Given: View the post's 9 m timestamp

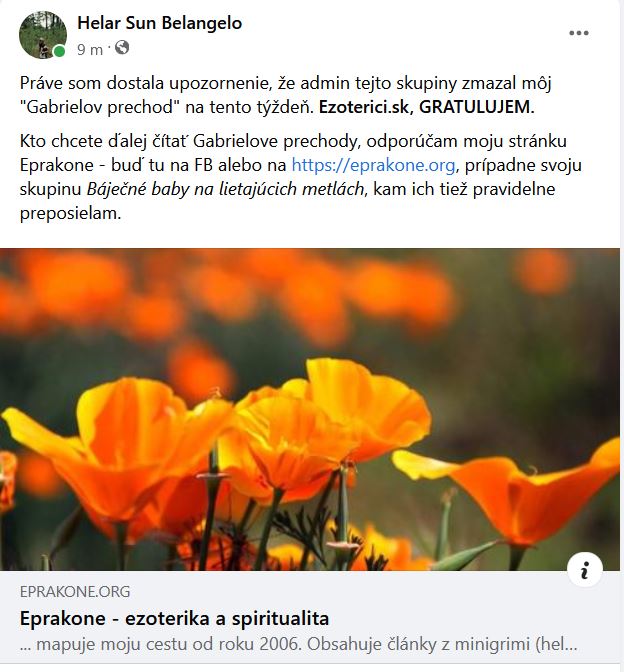Looking at the screenshot, I should [89, 48].
